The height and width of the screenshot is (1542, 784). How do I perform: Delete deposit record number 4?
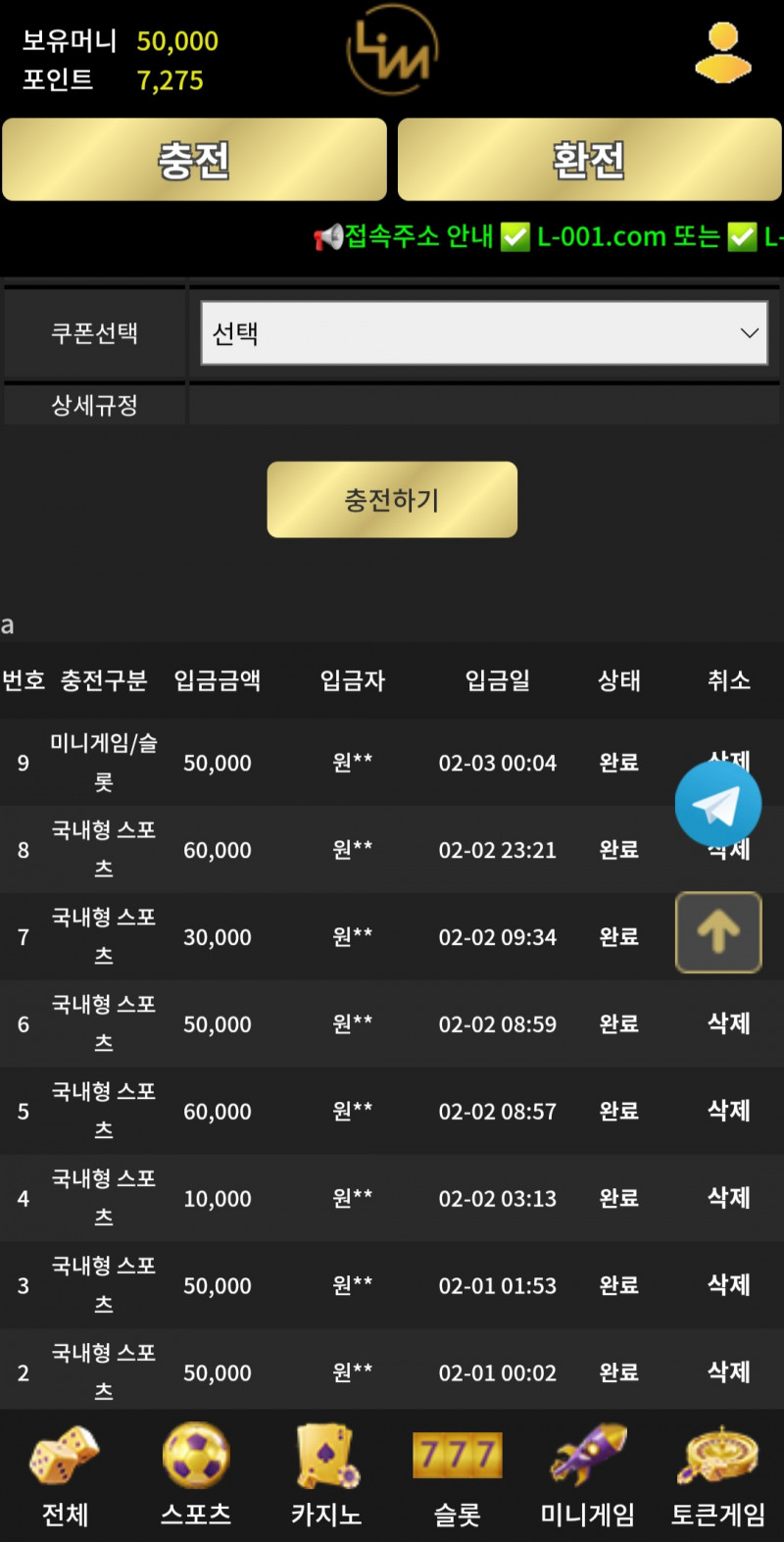click(x=728, y=1198)
